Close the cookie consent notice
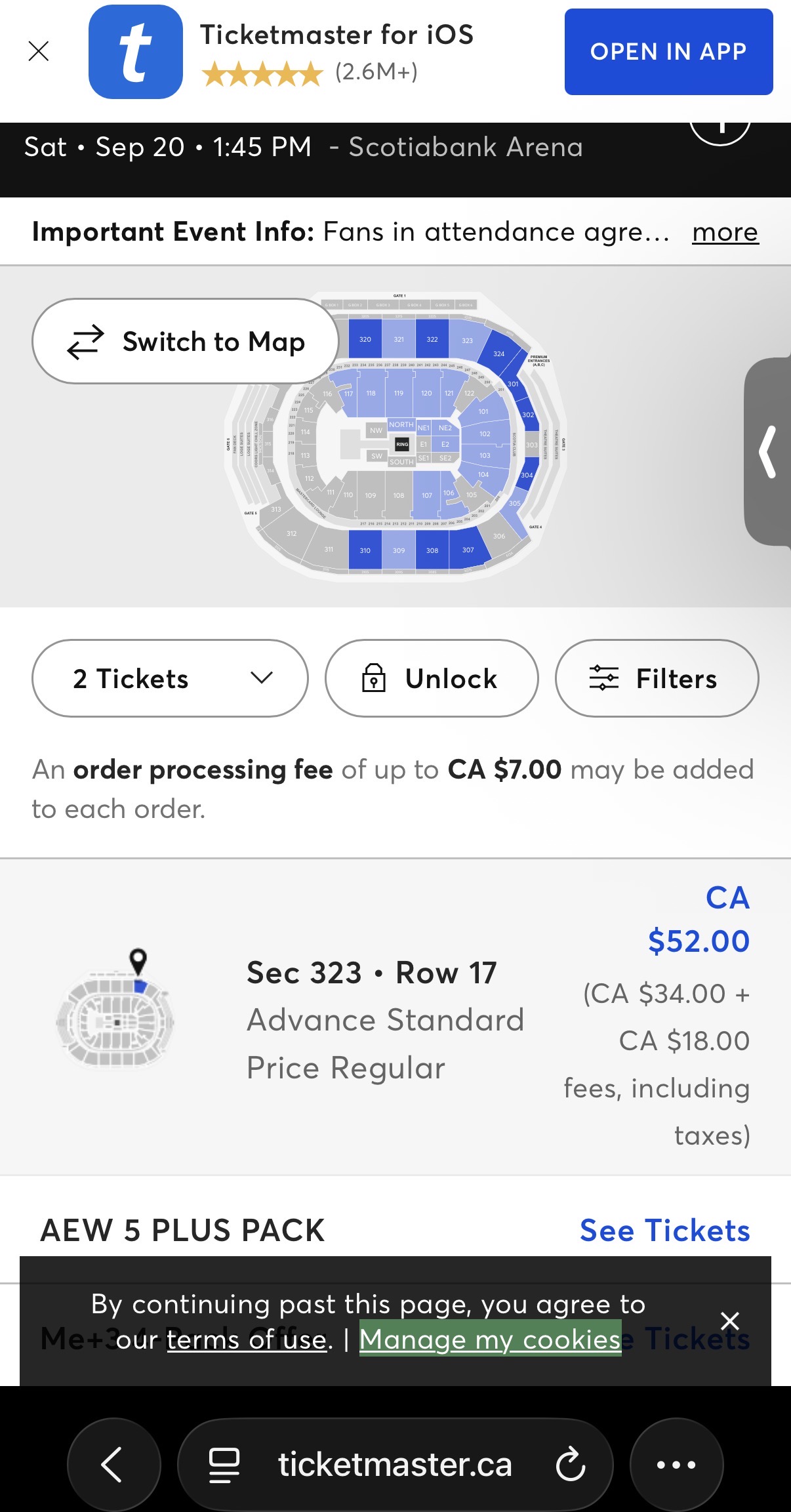The image size is (791, 1512). coord(729,1320)
